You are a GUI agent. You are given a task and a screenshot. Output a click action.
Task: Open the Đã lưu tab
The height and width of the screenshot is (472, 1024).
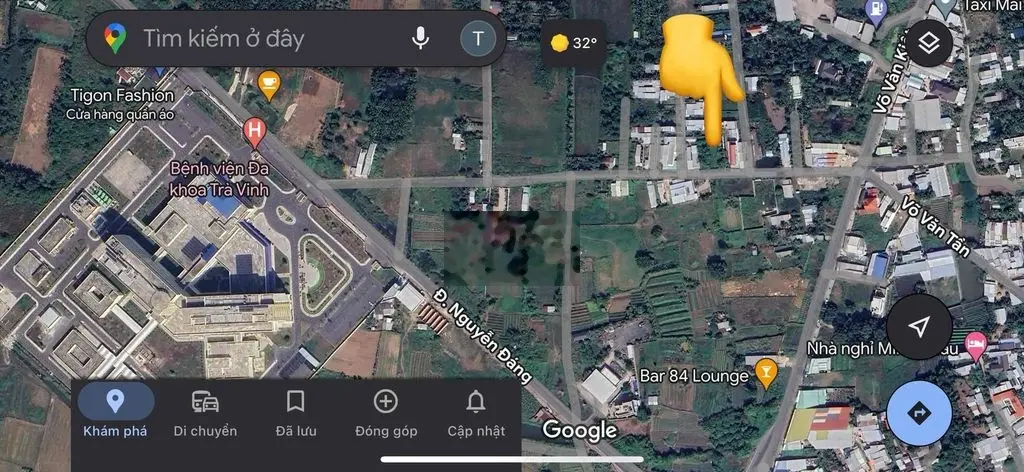click(x=295, y=412)
